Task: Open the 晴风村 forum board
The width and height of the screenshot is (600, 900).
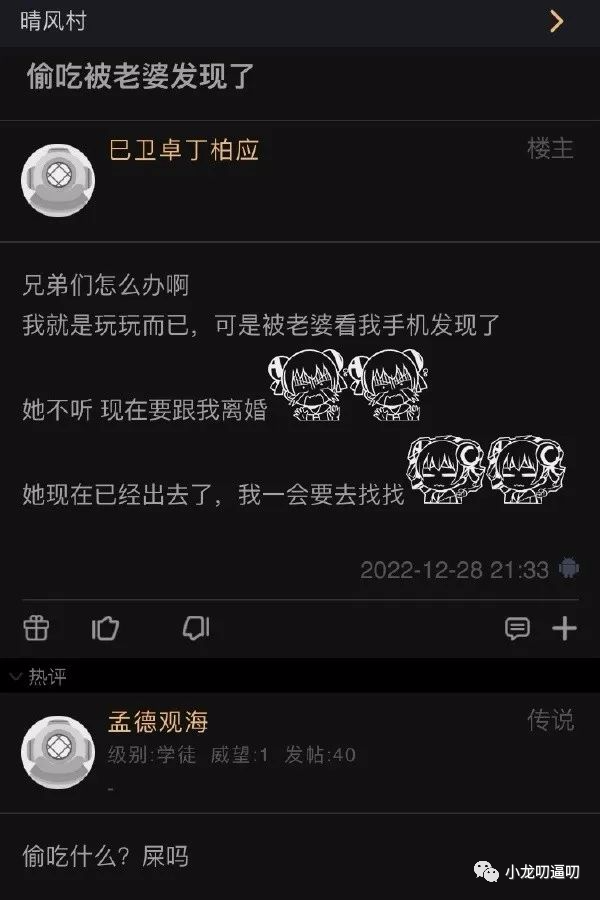Action: tap(52, 21)
